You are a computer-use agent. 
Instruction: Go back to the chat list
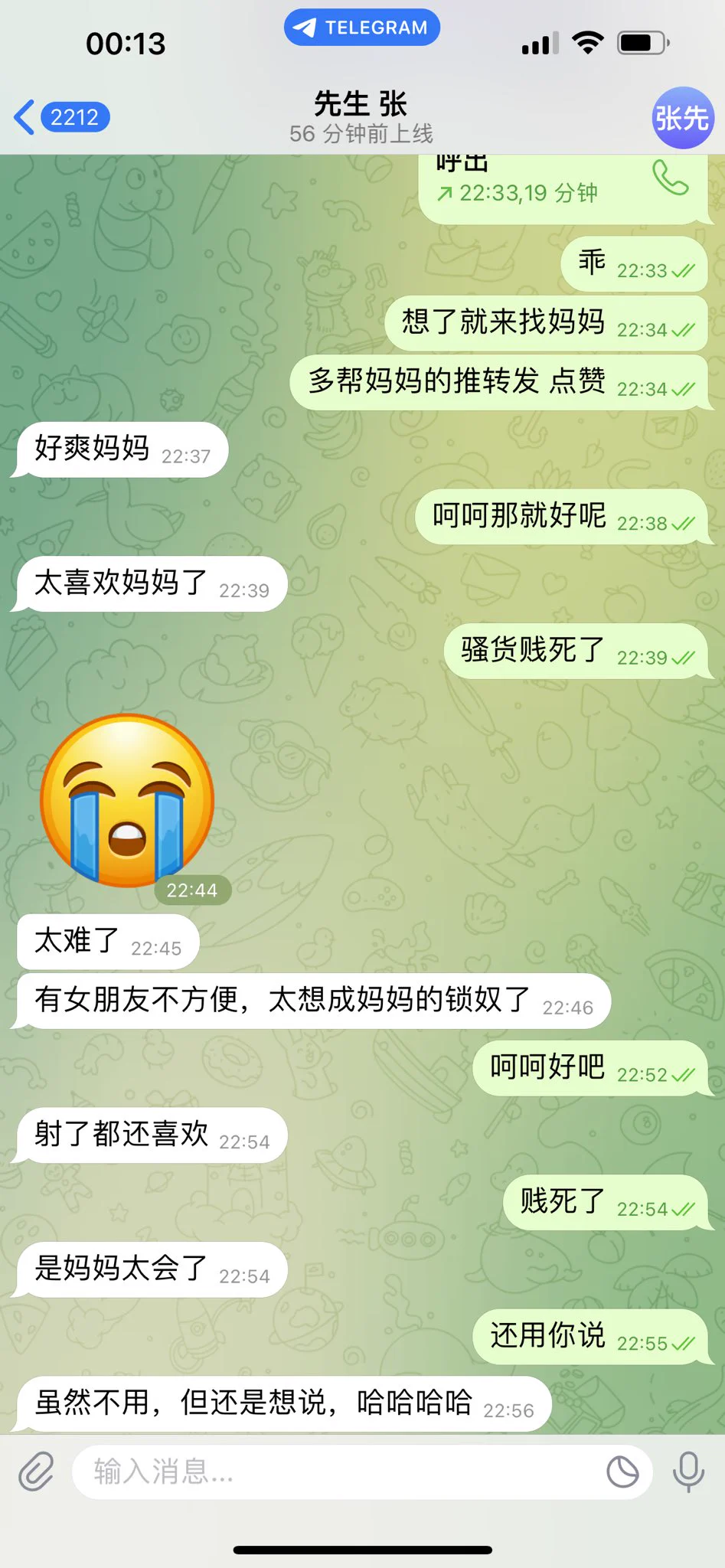[61, 117]
